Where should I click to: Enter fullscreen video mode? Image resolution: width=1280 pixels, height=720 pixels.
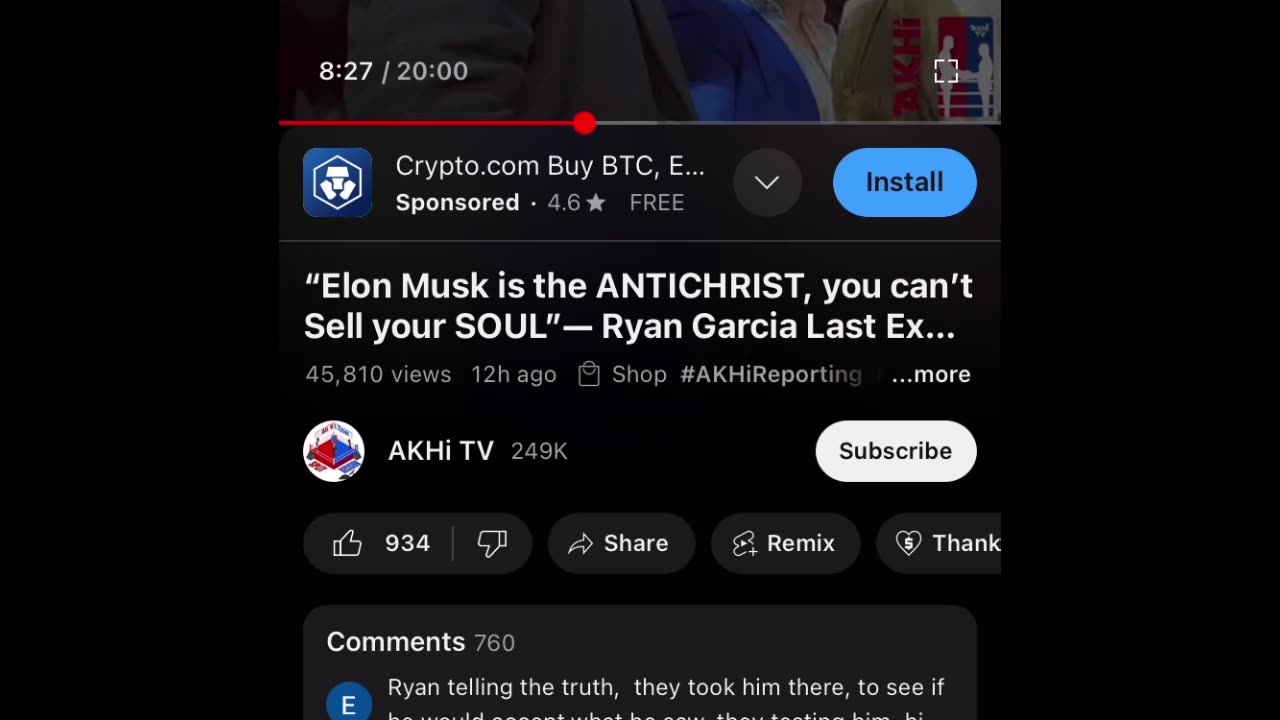946,71
